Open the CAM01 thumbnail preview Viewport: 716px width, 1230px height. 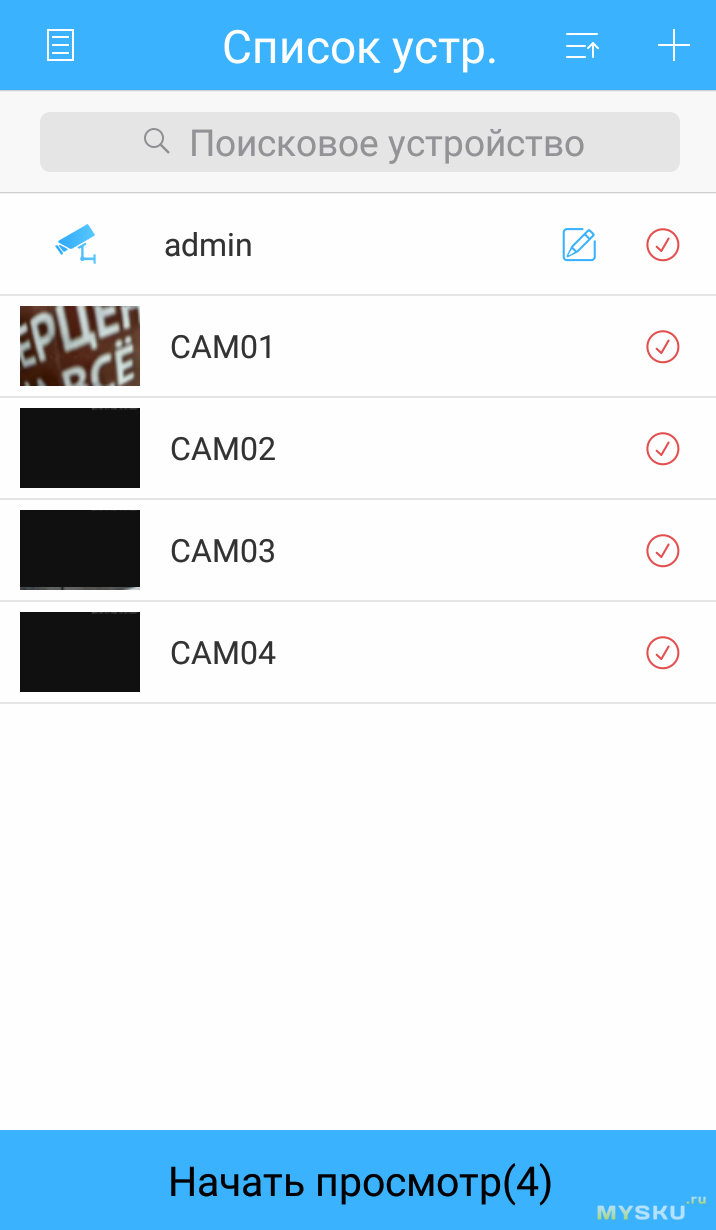(x=80, y=346)
